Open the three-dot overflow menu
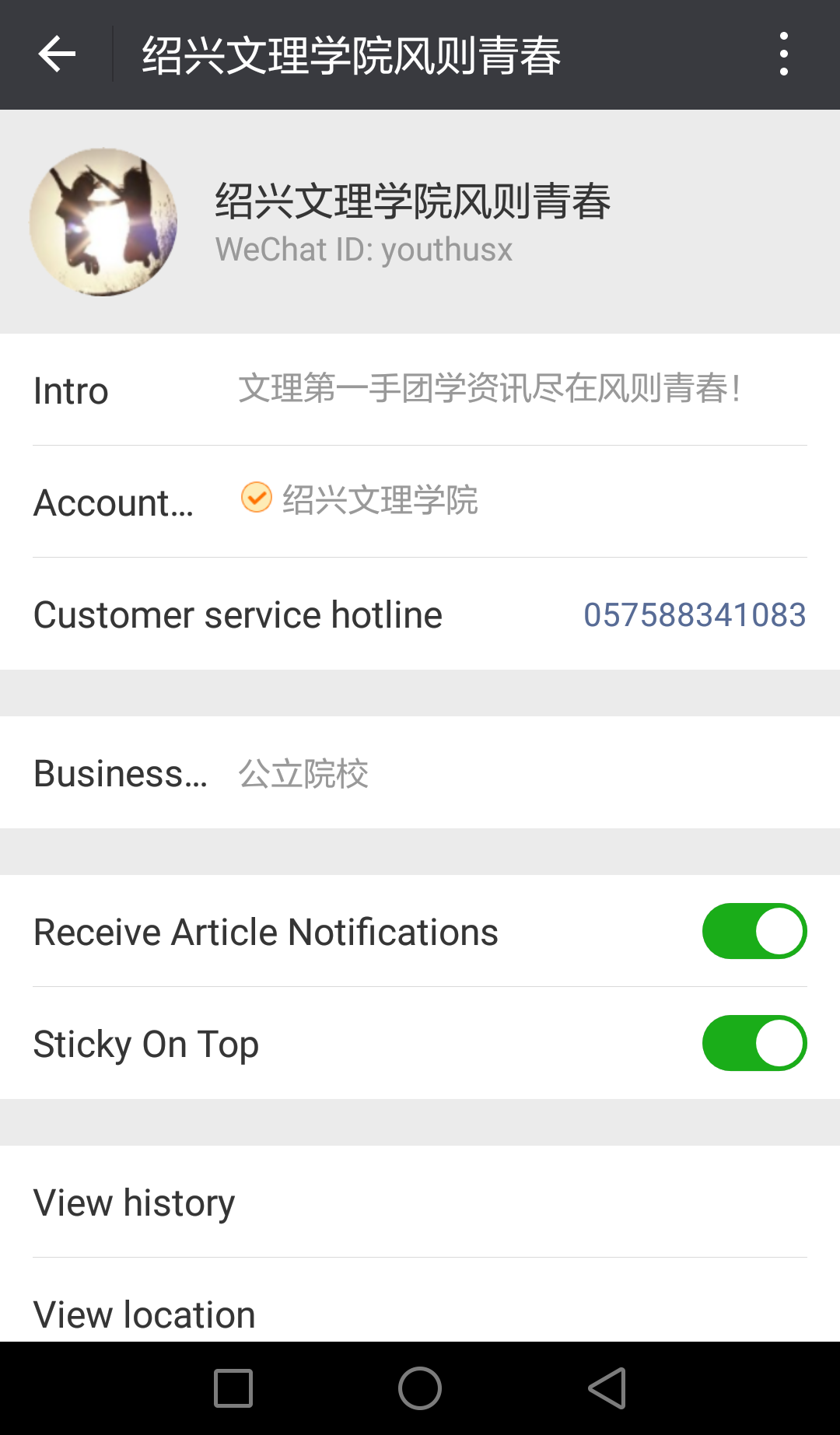This screenshot has width=840, height=1435. click(x=783, y=54)
